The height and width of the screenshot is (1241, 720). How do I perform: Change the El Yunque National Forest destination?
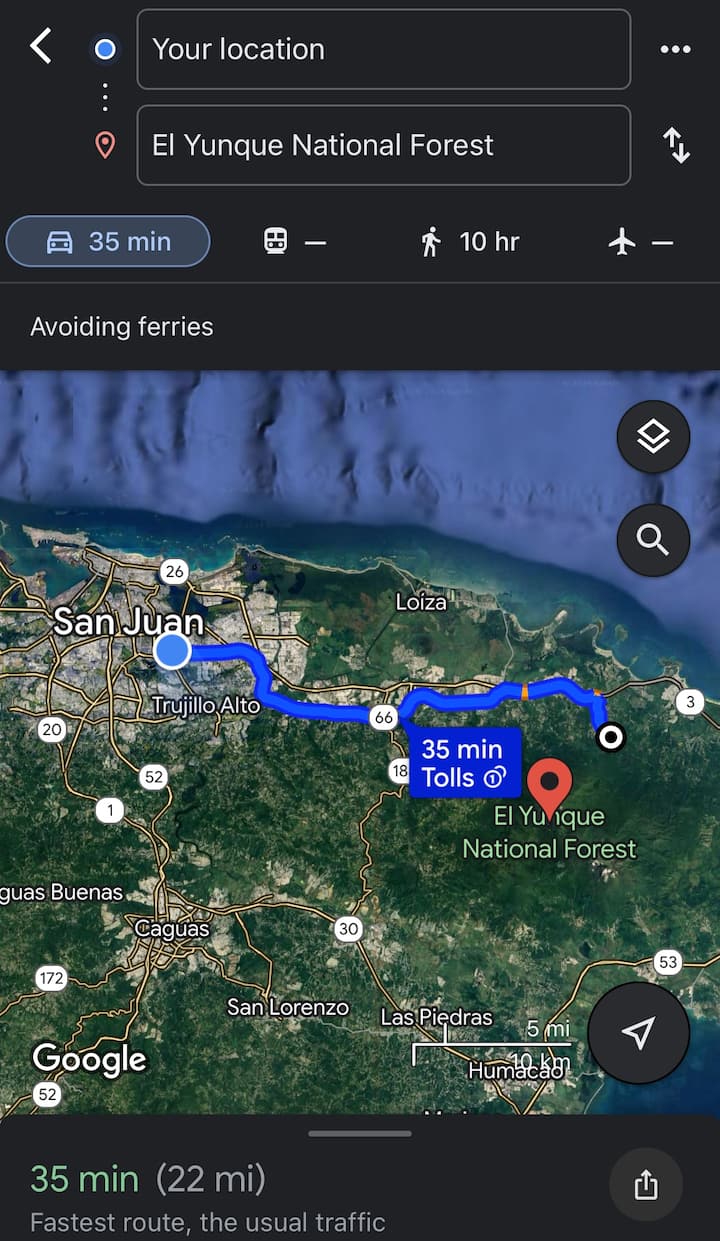(383, 145)
